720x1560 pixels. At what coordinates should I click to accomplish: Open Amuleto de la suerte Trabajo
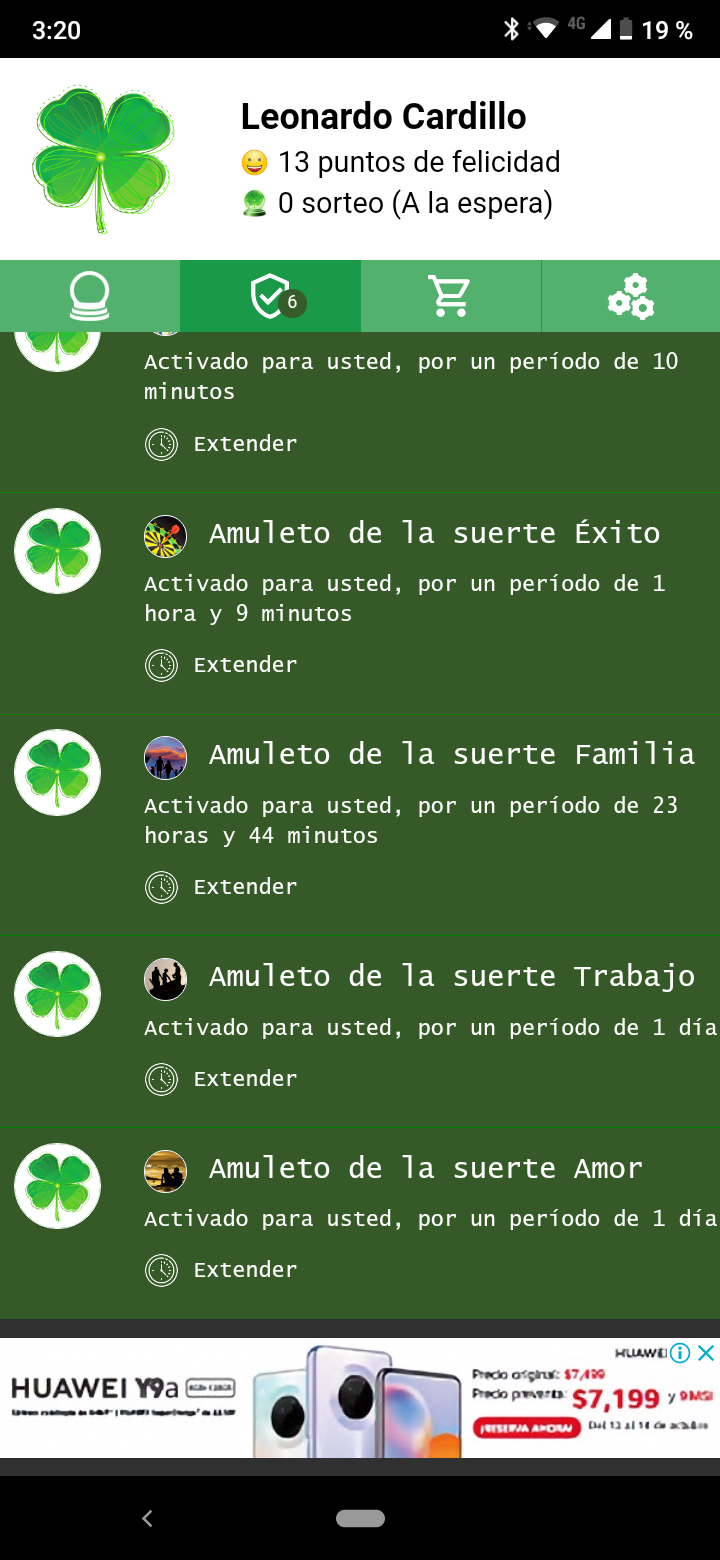click(x=451, y=977)
